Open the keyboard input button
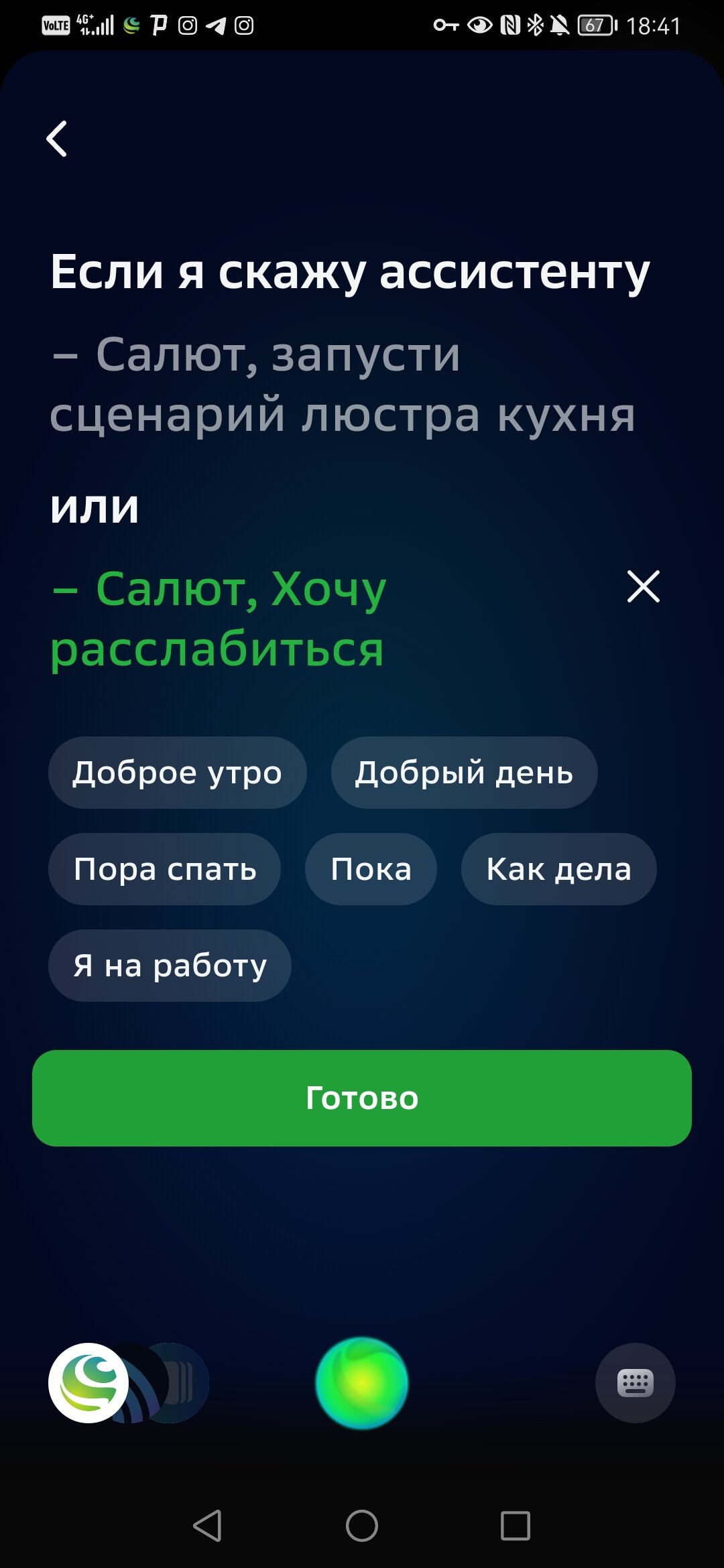The image size is (724, 1568). point(636,1383)
